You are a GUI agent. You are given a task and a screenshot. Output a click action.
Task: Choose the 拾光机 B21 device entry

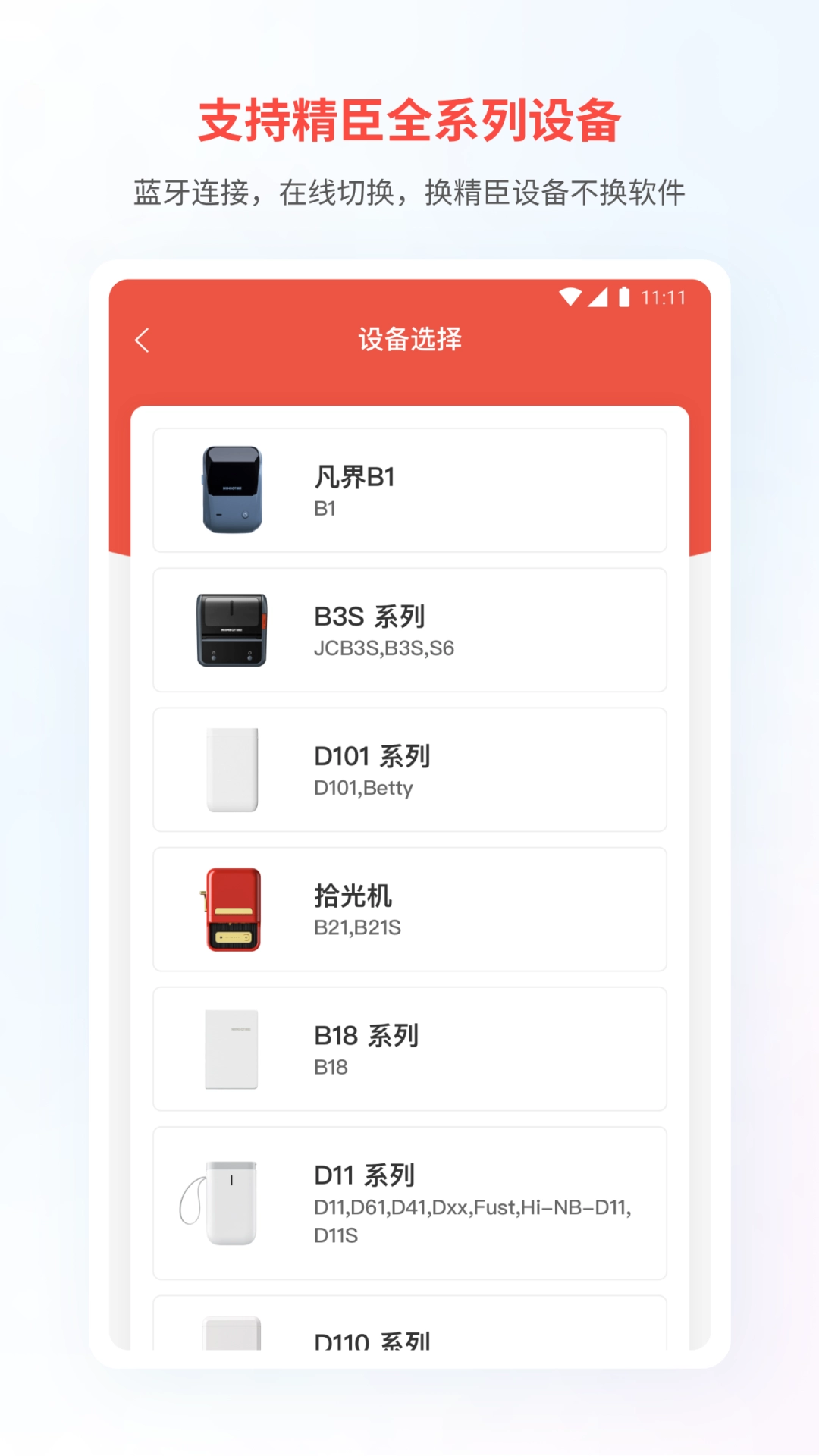click(409, 908)
